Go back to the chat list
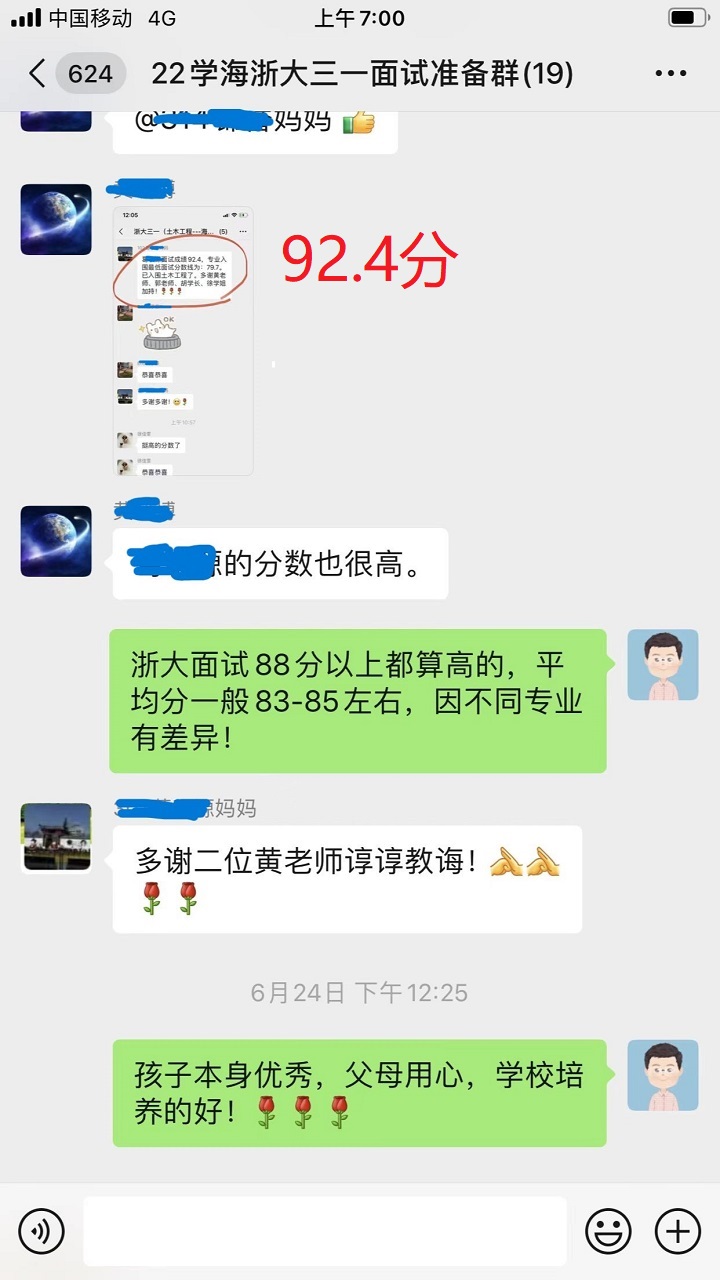Image resolution: width=720 pixels, height=1280 pixels. pos(38,73)
